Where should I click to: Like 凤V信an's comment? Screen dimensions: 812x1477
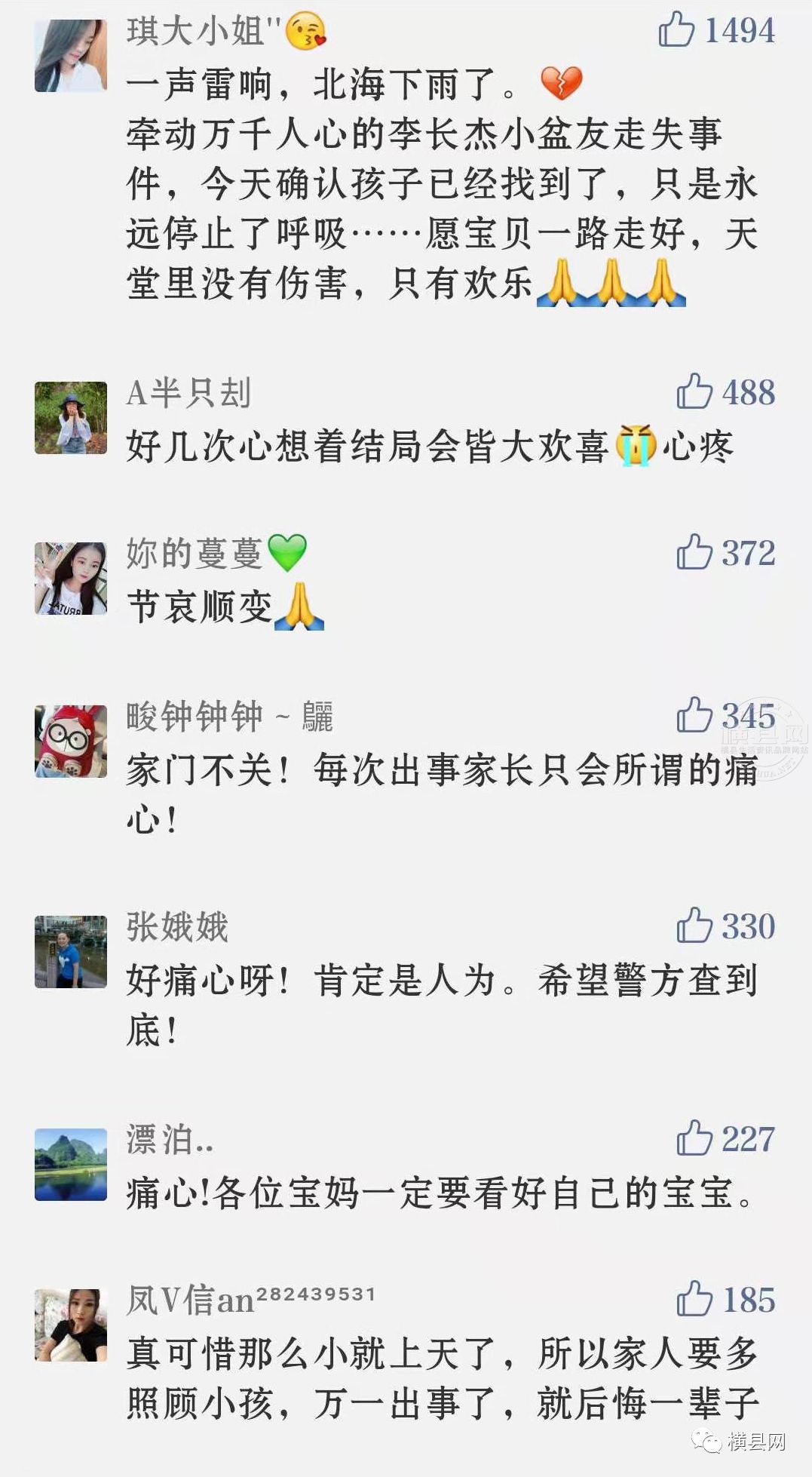pos(694,1299)
